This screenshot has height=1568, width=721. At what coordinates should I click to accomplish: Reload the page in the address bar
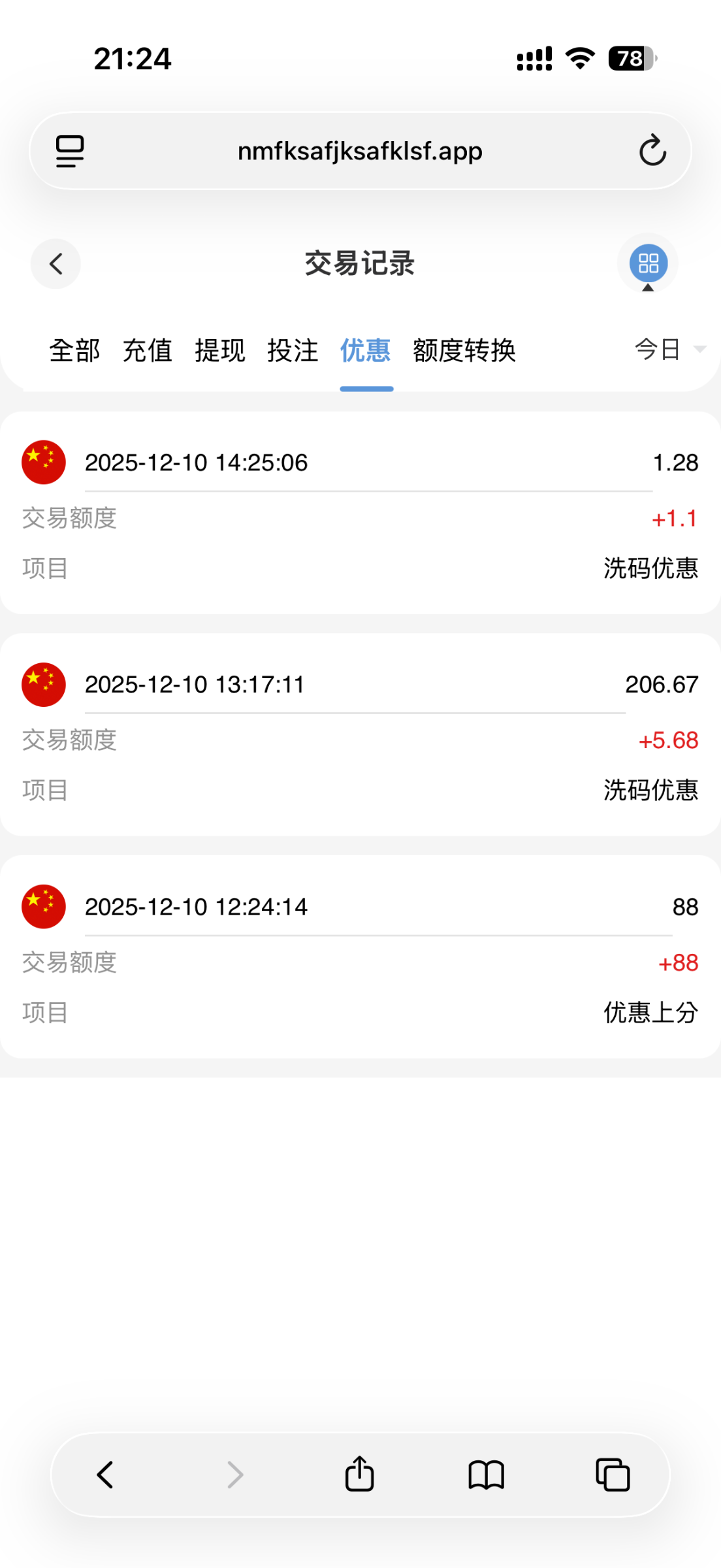click(x=652, y=151)
